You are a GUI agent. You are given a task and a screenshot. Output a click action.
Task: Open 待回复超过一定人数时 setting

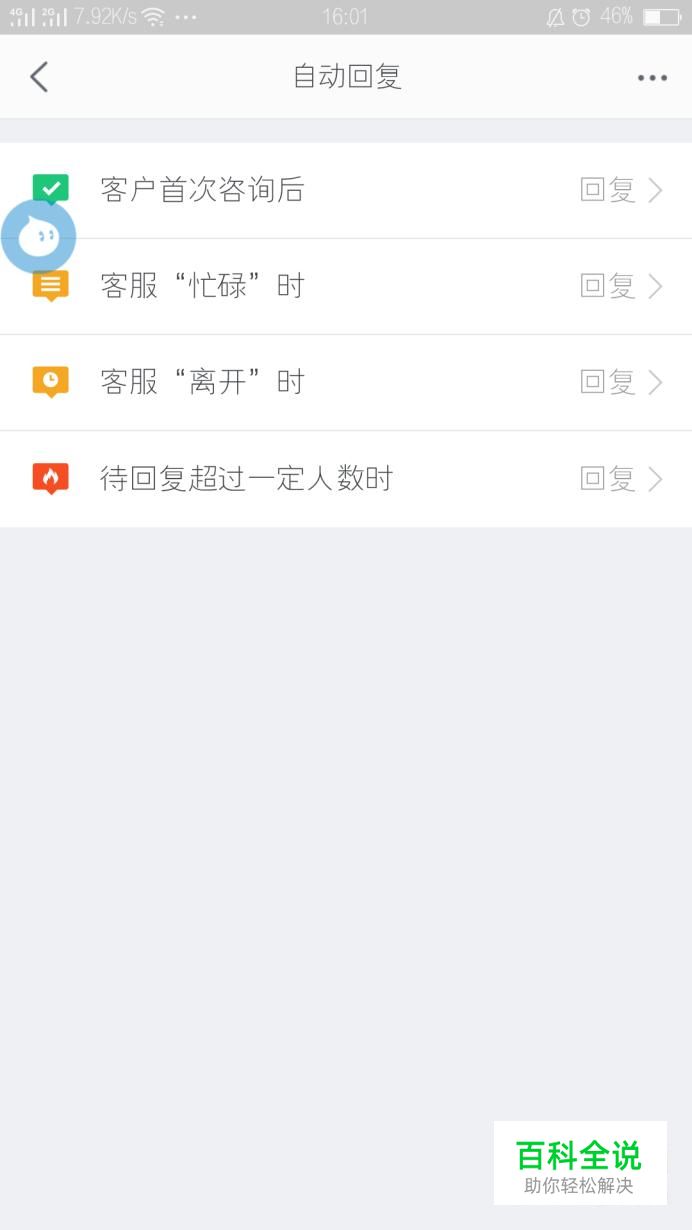coord(346,479)
